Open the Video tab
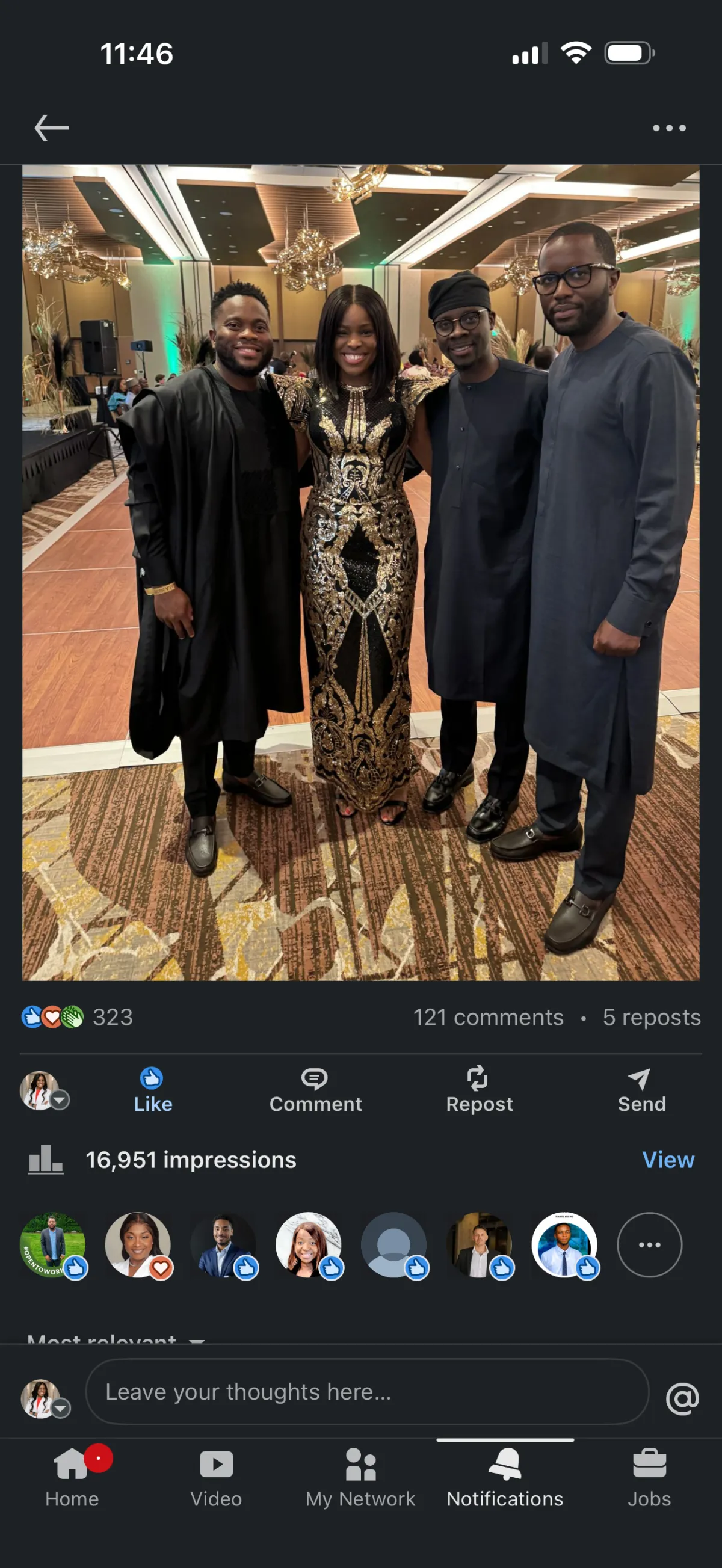The height and width of the screenshot is (1568, 722). tap(216, 1476)
